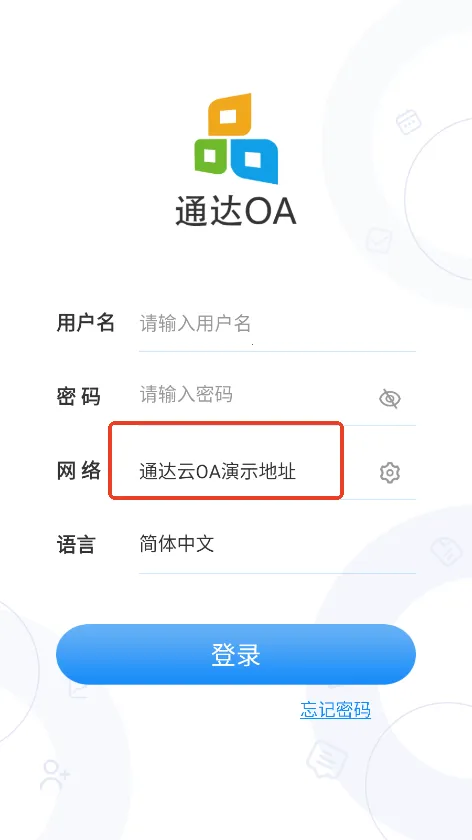Tap the username input field

276,324
